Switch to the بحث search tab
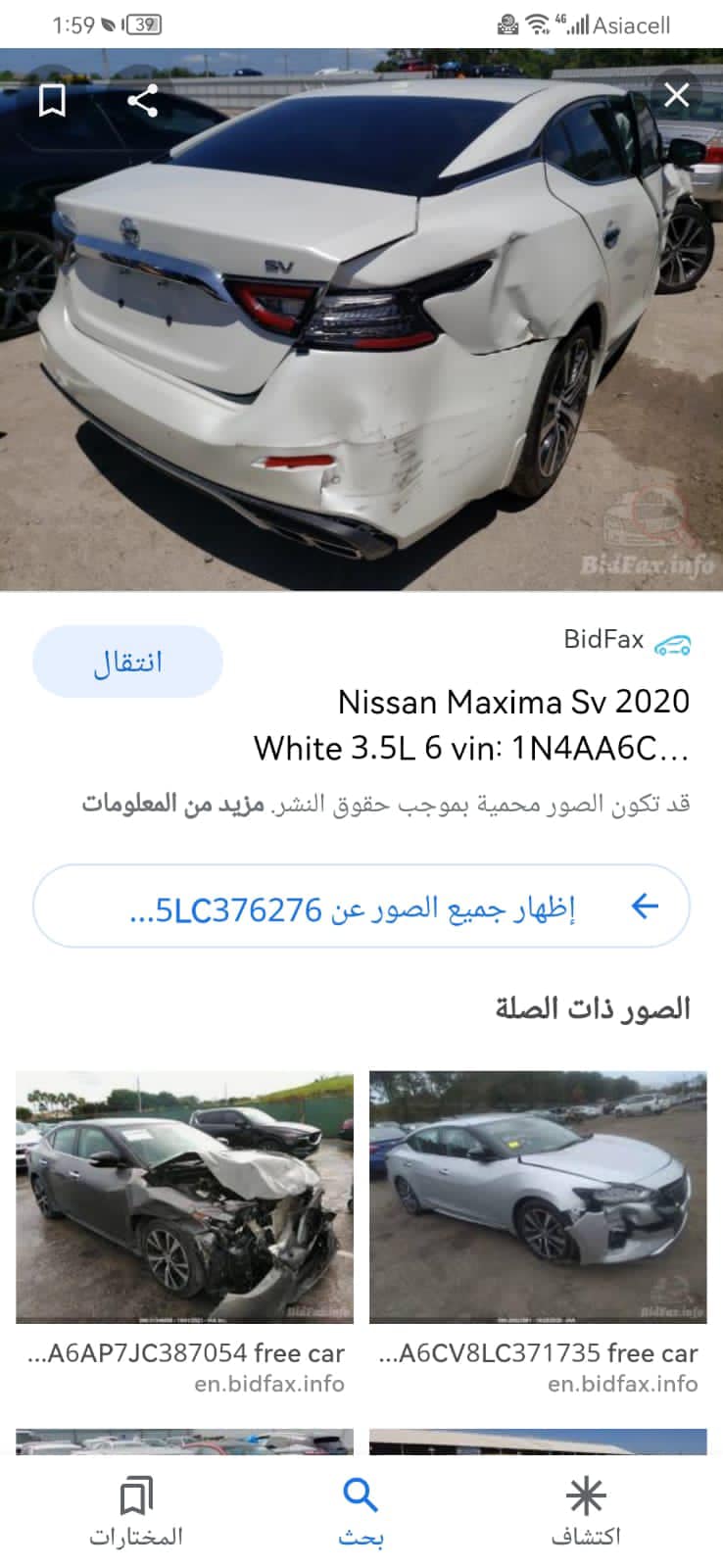The image size is (723, 1568). [x=361, y=1511]
